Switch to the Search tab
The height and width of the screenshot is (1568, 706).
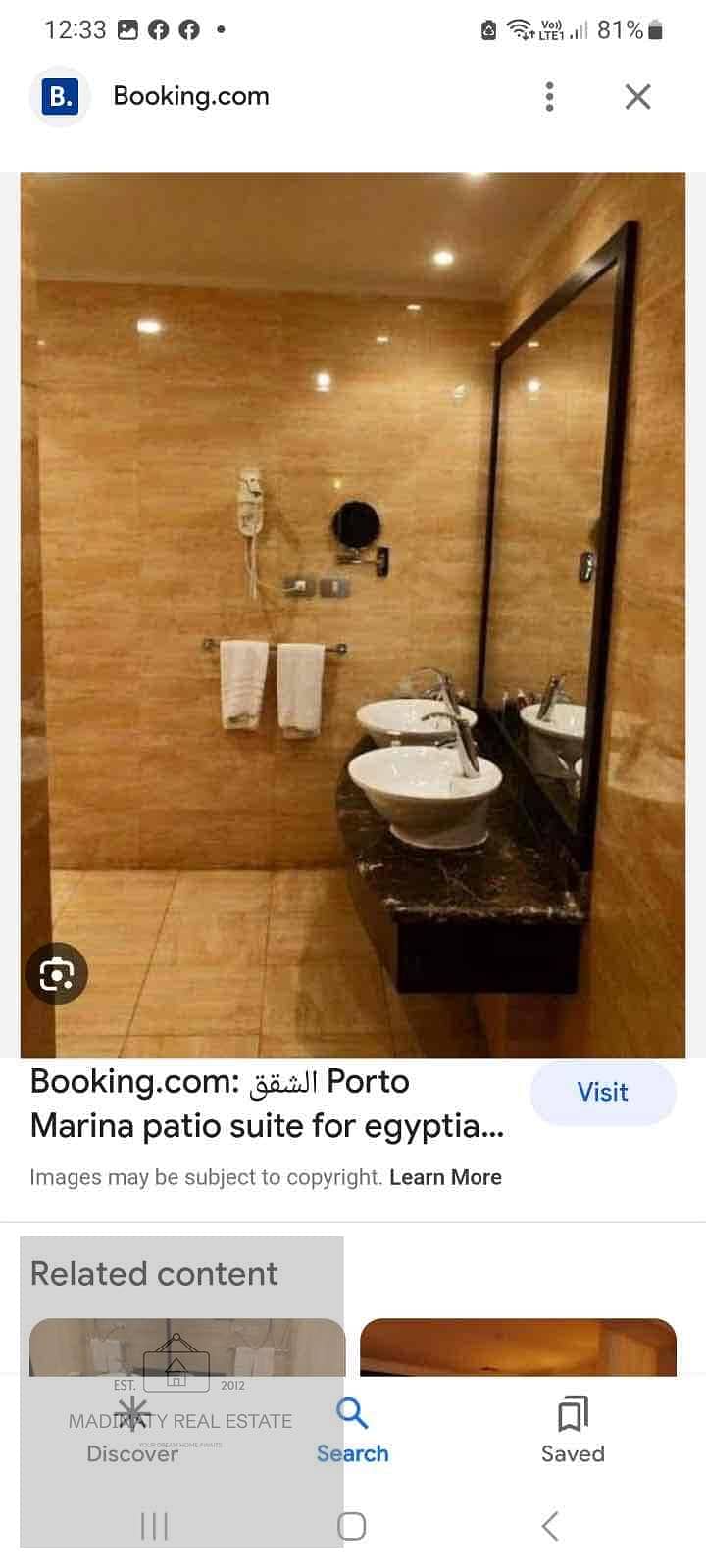[x=352, y=1431]
